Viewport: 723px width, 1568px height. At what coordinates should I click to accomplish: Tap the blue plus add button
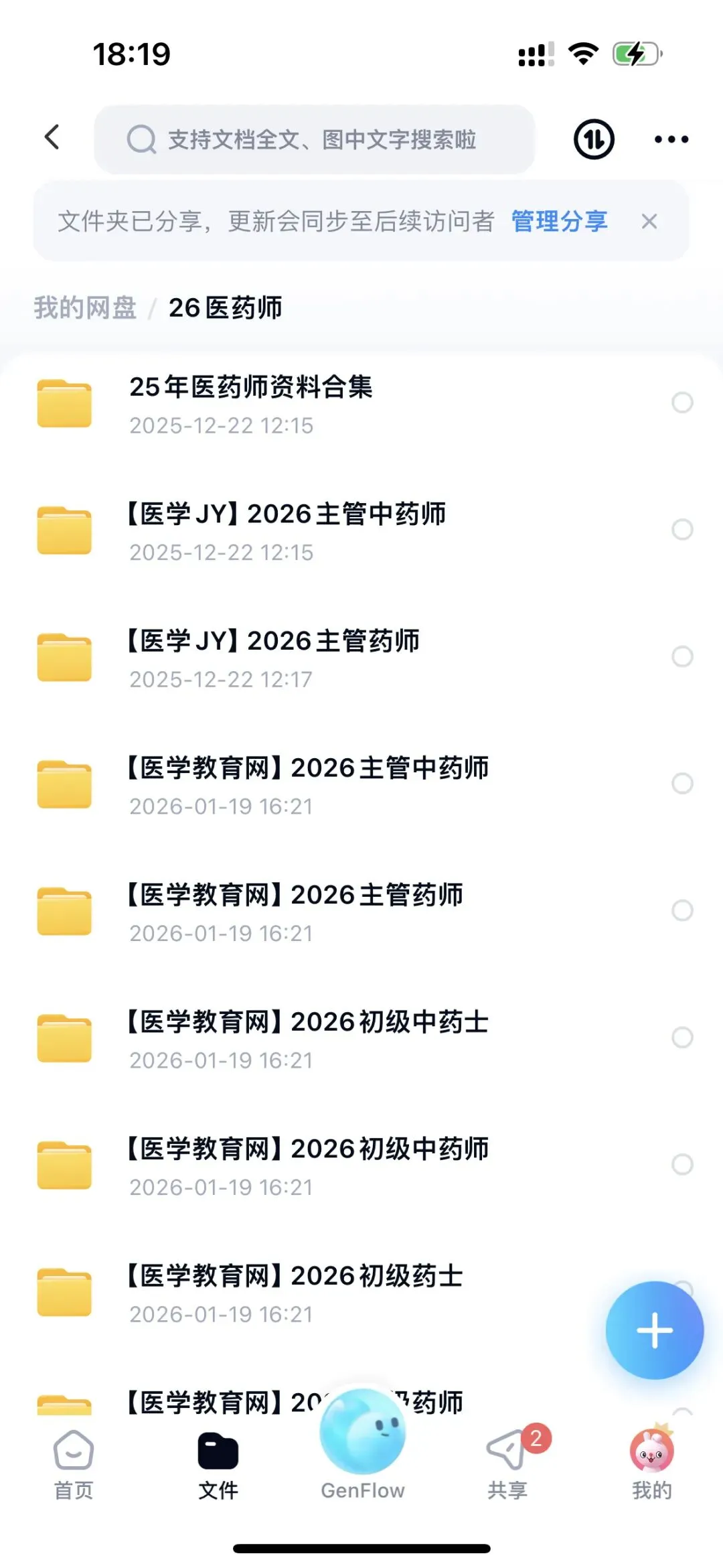(x=654, y=1330)
